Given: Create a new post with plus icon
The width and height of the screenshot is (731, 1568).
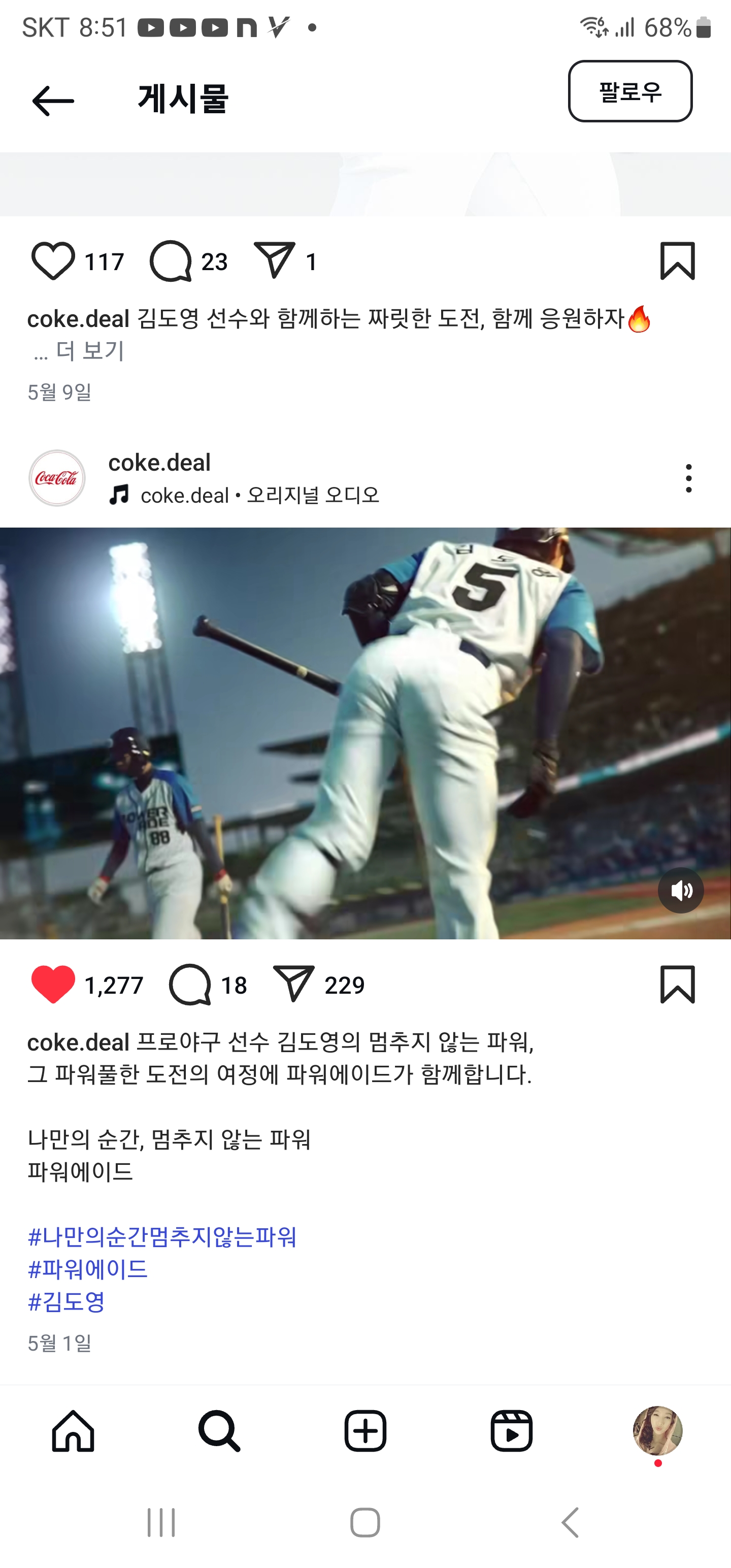Looking at the screenshot, I should [365, 1431].
